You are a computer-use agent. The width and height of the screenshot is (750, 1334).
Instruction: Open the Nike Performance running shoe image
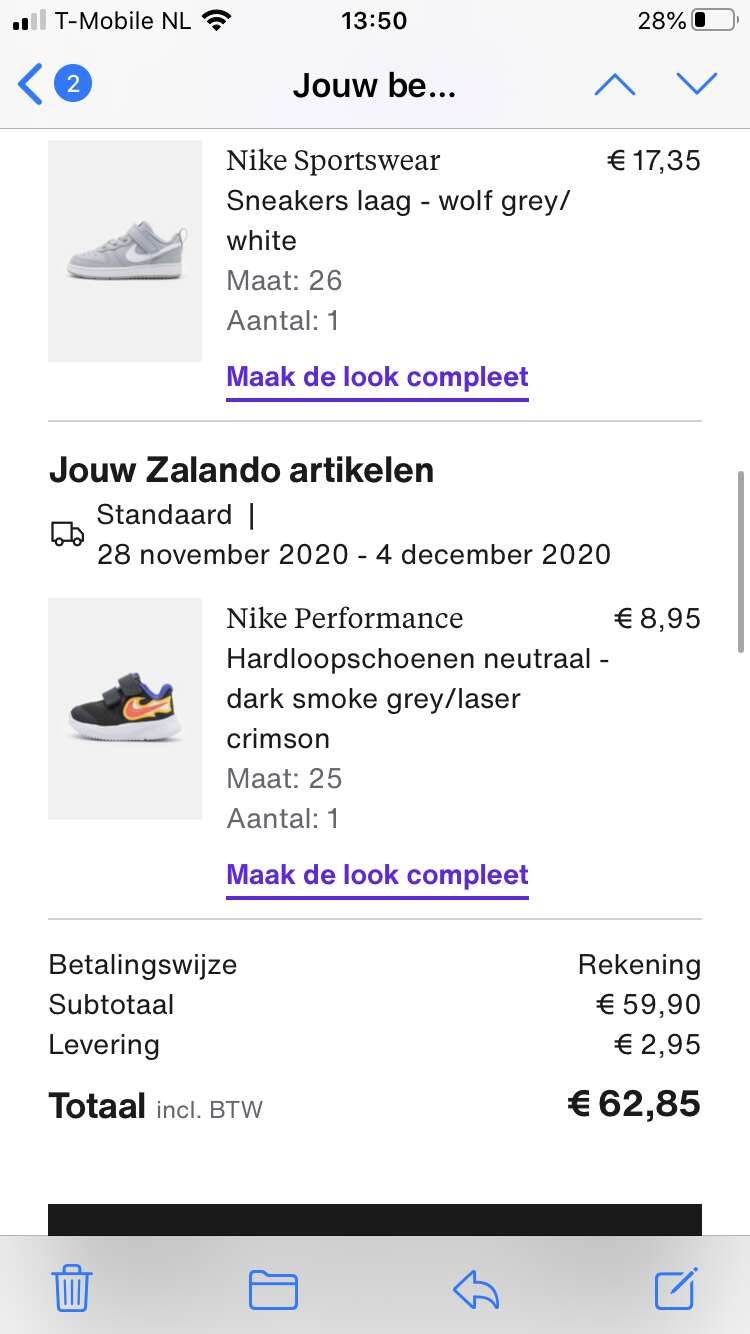click(x=125, y=709)
